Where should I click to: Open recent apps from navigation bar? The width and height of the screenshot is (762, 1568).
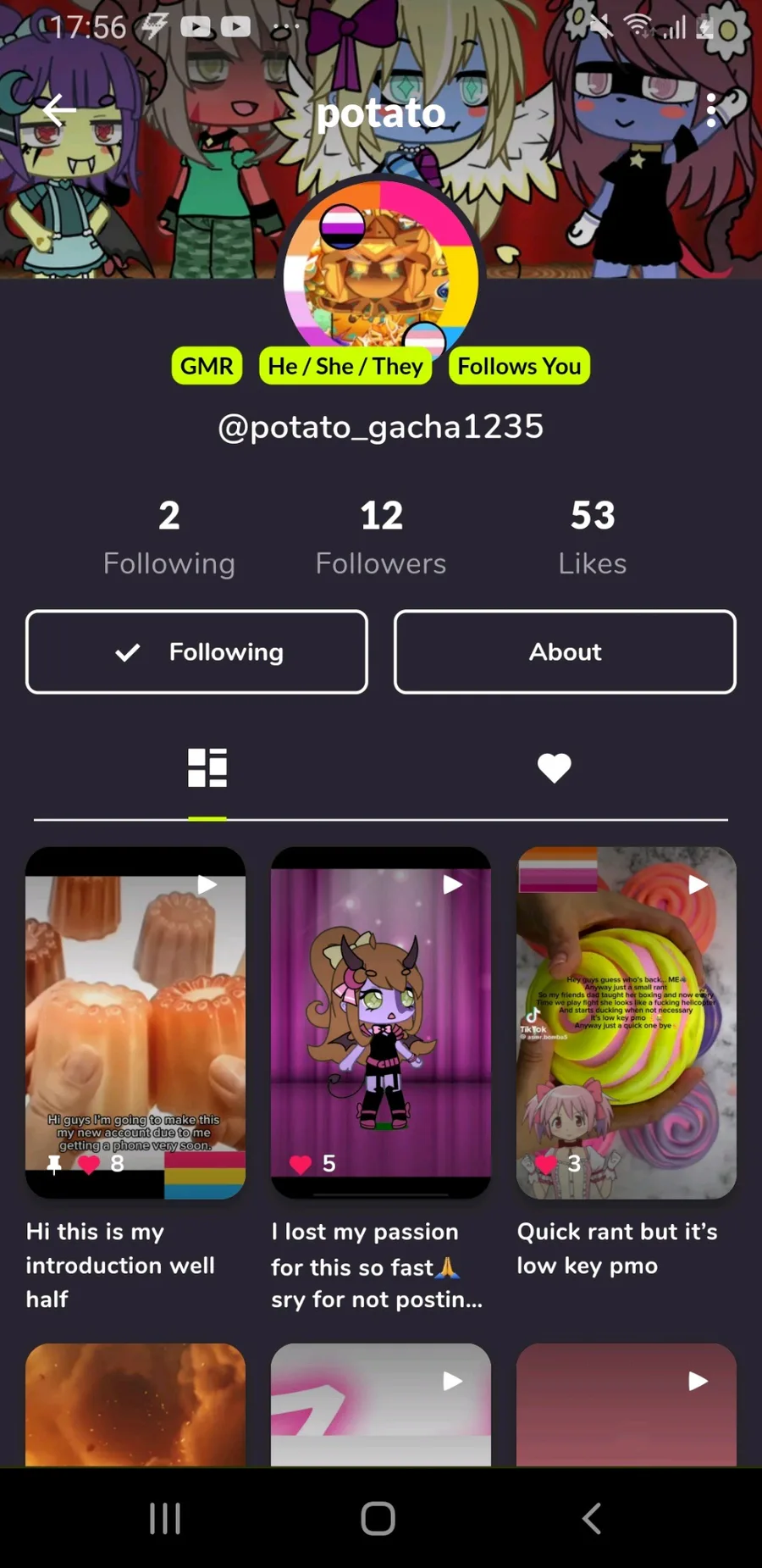(165, 1518)
